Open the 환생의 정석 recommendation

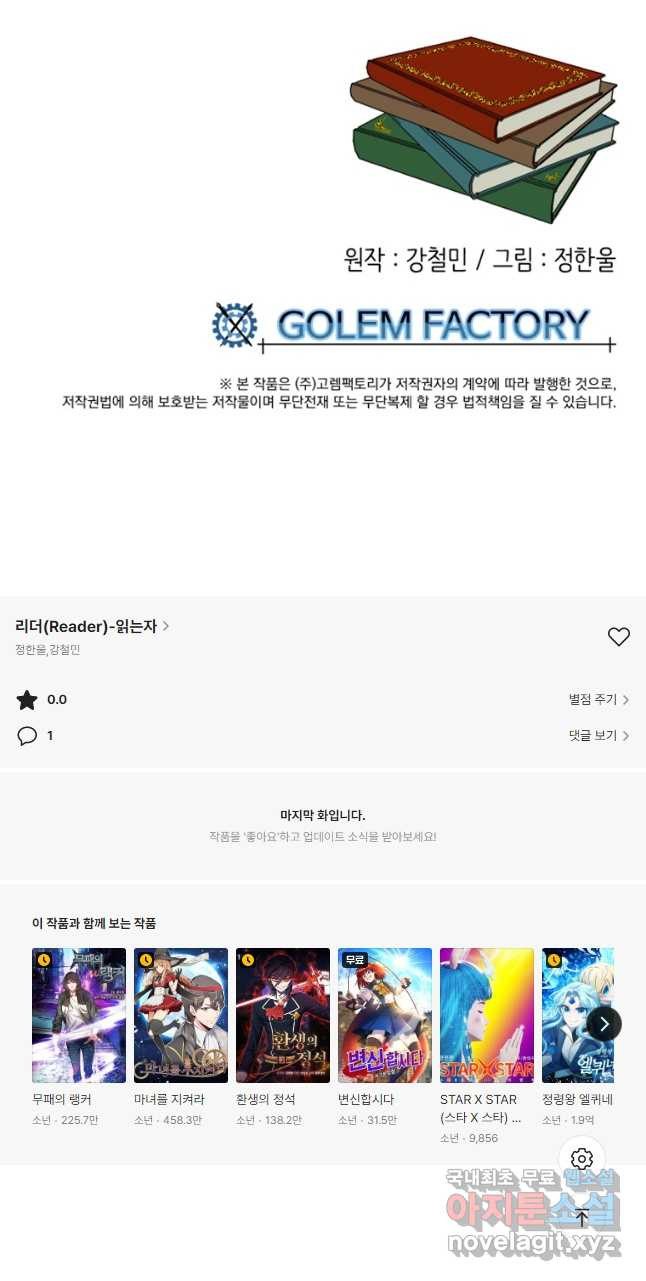283,1015
